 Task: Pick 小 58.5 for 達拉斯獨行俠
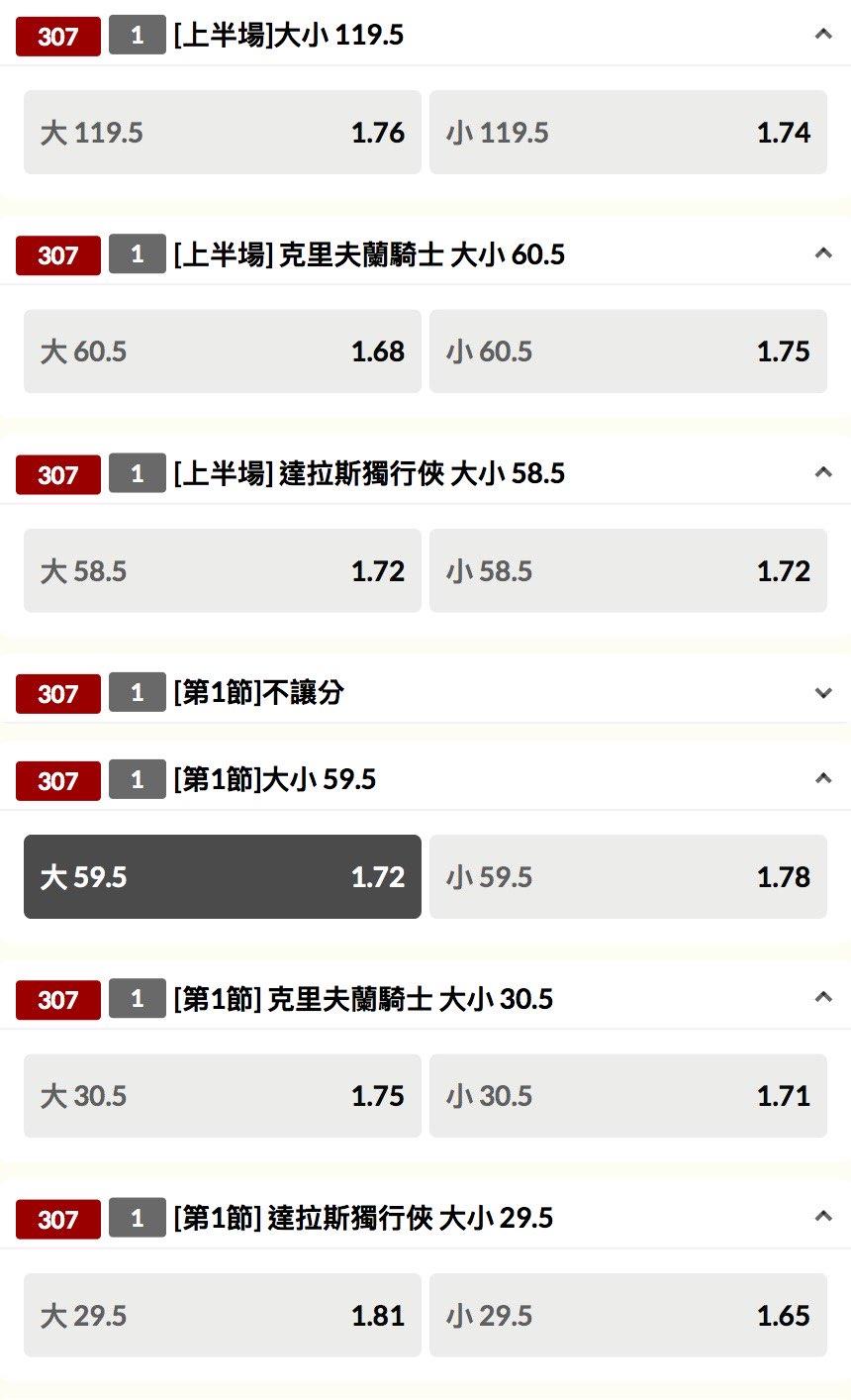pyautogui.click(x=627, y=571)
